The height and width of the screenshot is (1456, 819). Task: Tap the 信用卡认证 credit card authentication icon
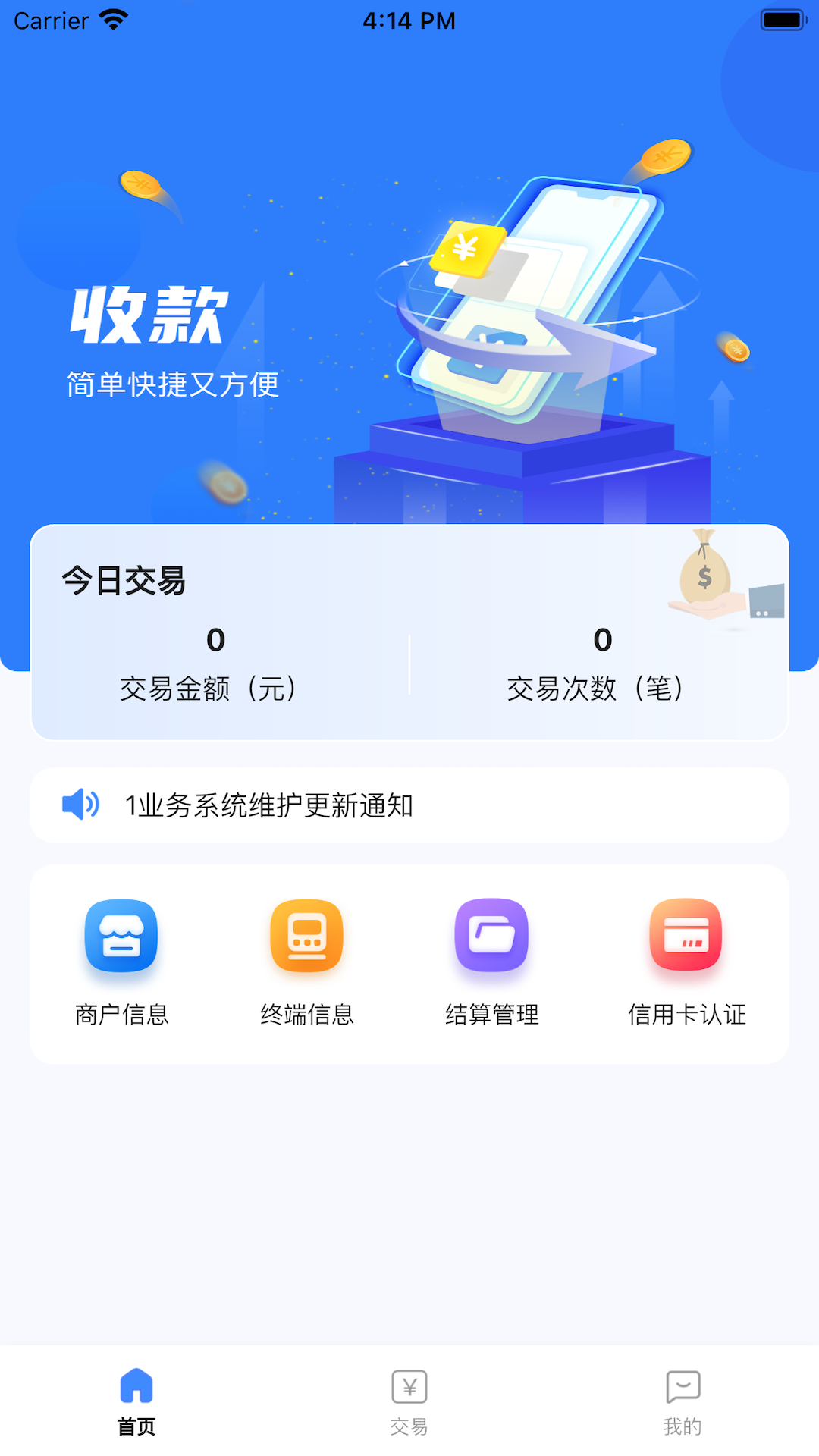click(685, 936)
